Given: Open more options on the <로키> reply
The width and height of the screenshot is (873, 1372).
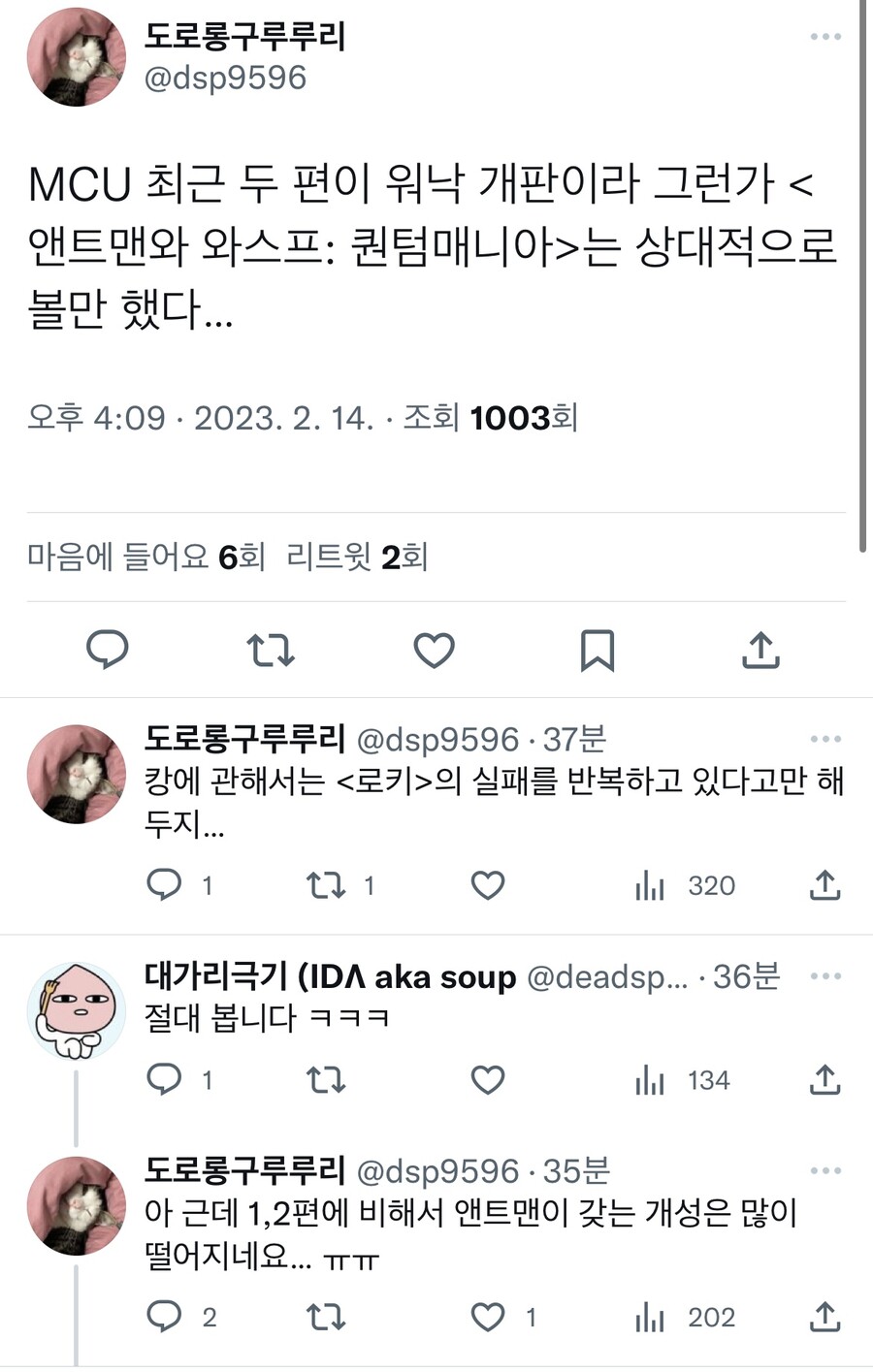Looking at the screenshot, I should point(825,739).
